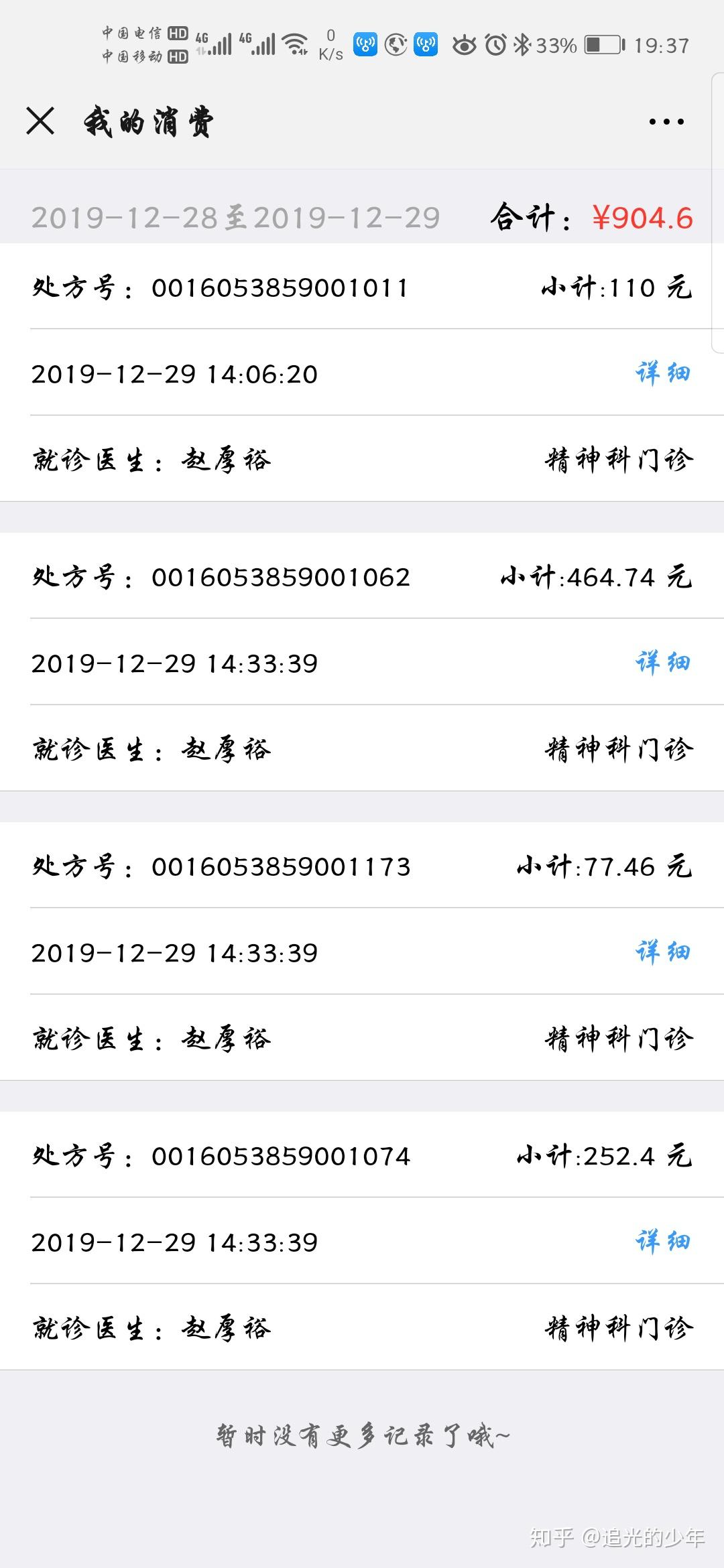724x1568 pixels.
Task: Open the ··· overflow menu at top right
Action: 666,122
